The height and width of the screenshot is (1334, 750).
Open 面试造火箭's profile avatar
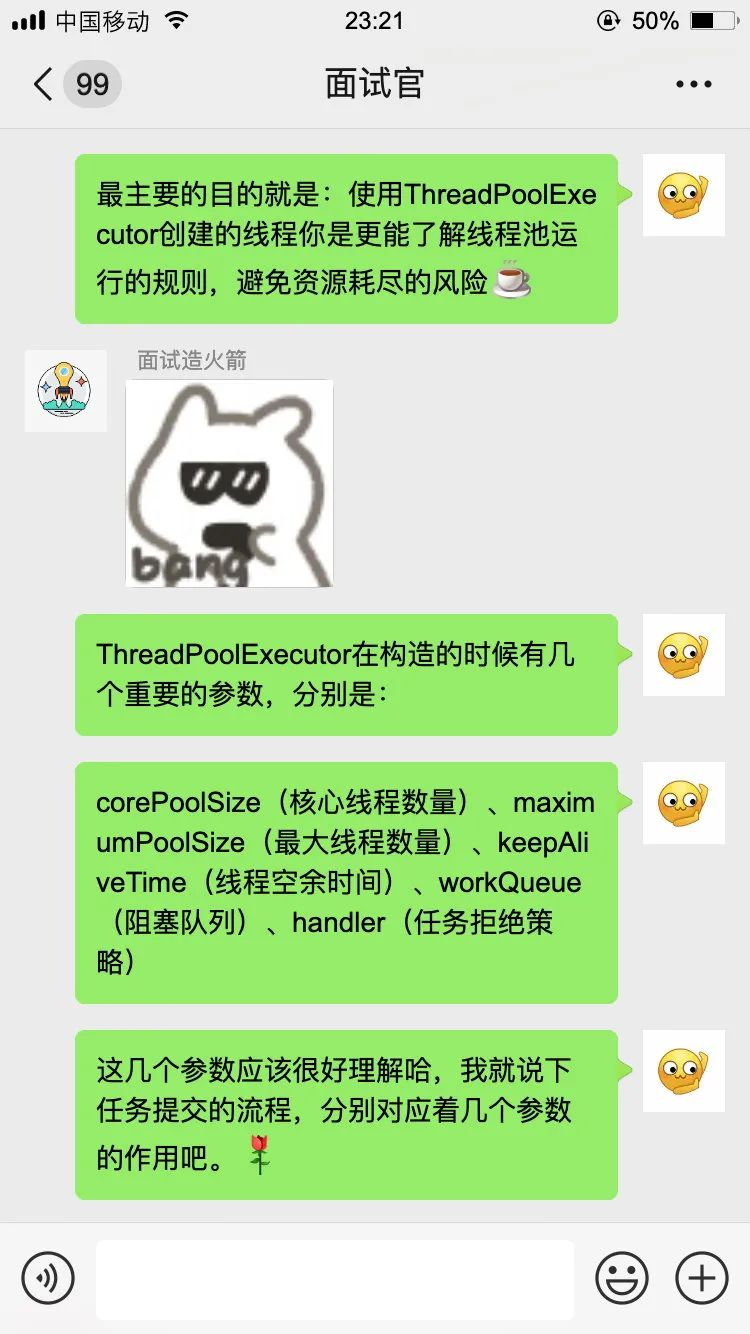66,391
